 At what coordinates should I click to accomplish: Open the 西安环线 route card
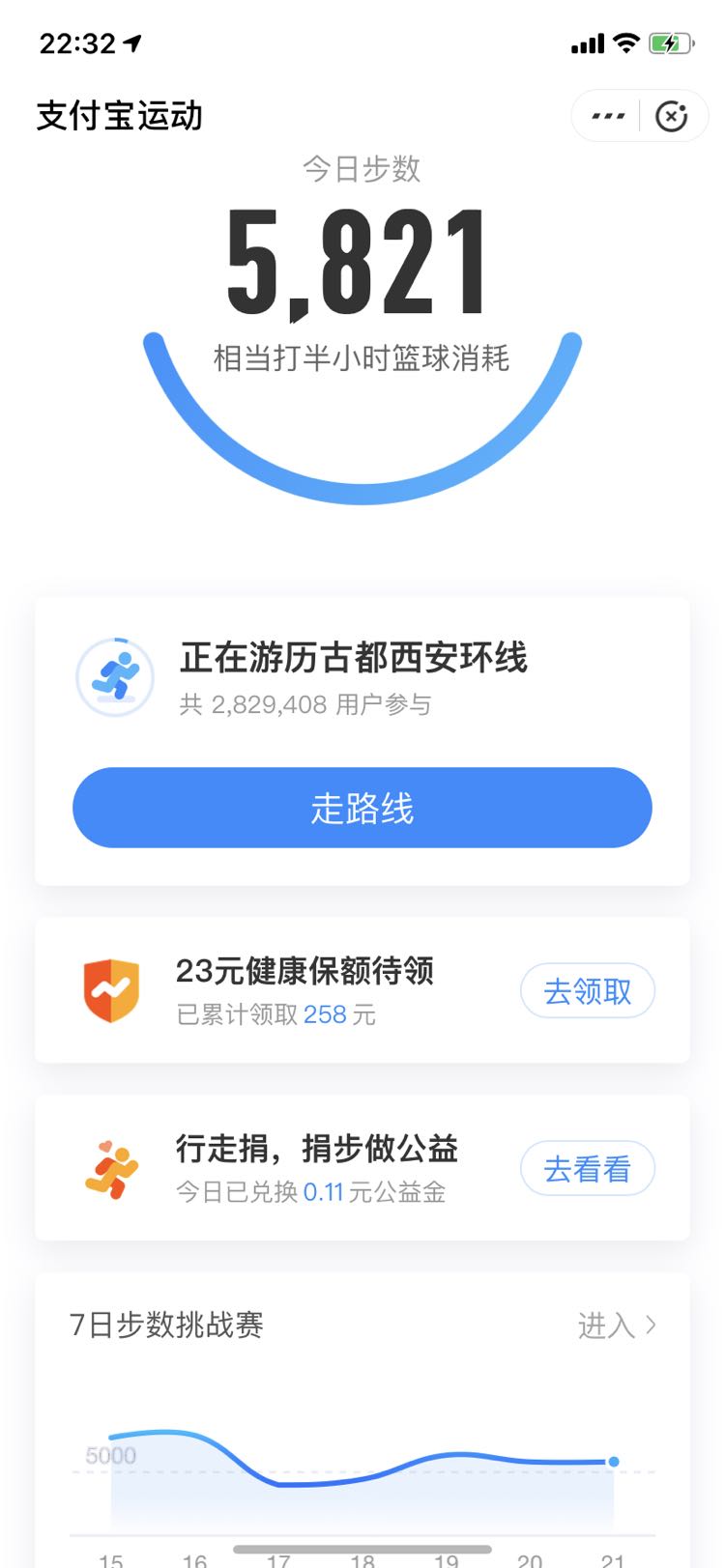click(x=362, y=741)
